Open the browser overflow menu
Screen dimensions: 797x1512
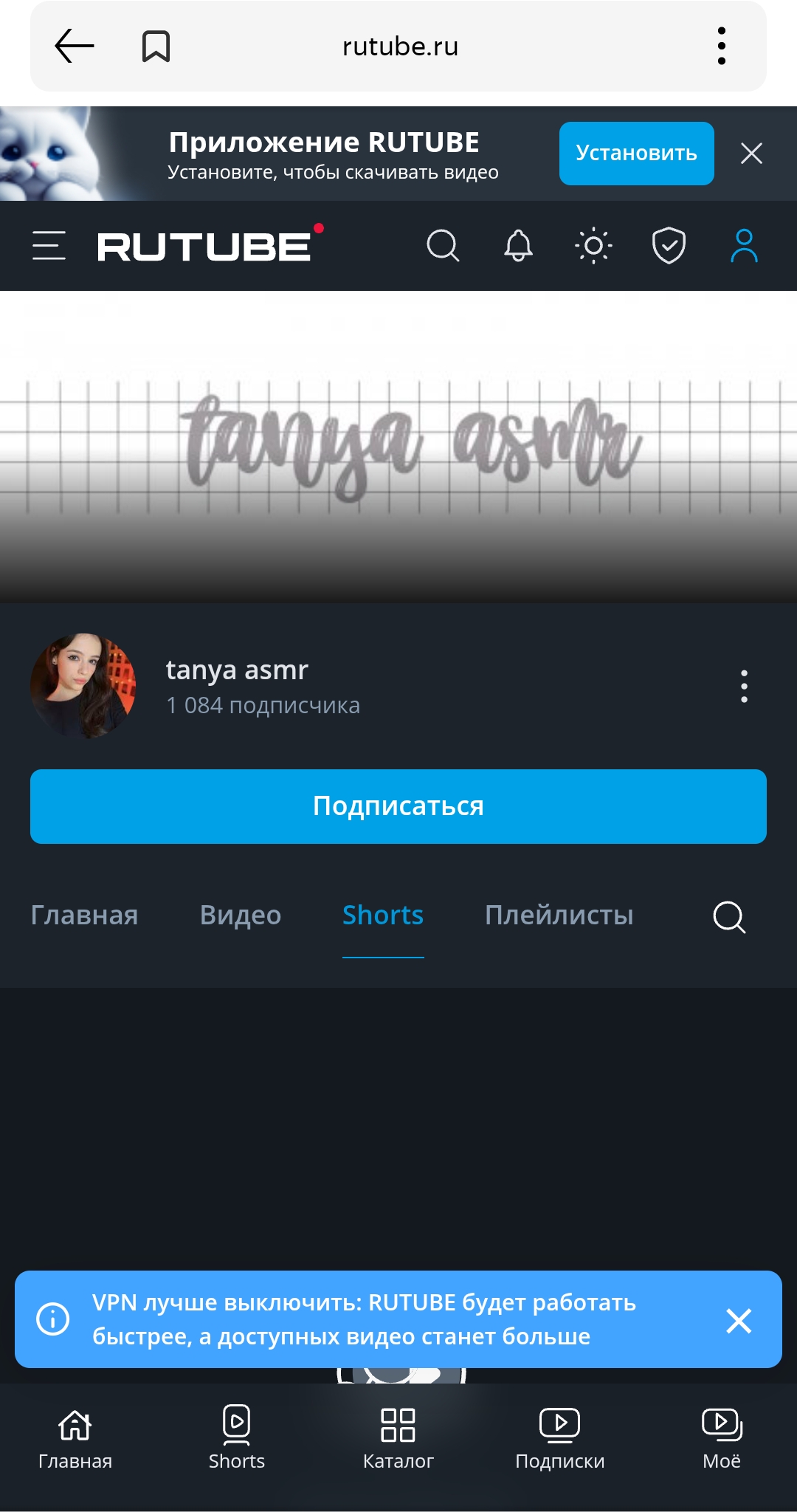721,47
